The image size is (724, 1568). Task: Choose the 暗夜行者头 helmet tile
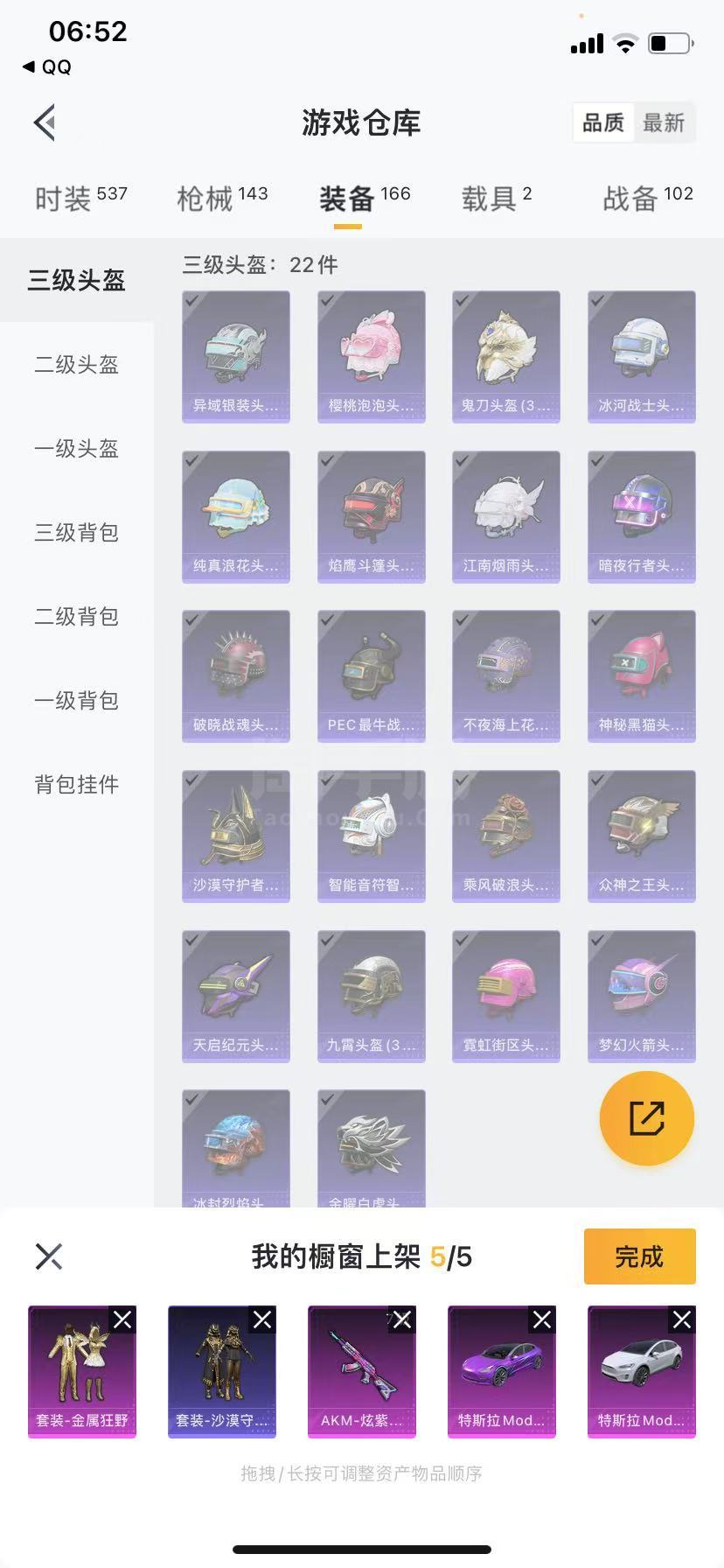[x=642, y=516]
